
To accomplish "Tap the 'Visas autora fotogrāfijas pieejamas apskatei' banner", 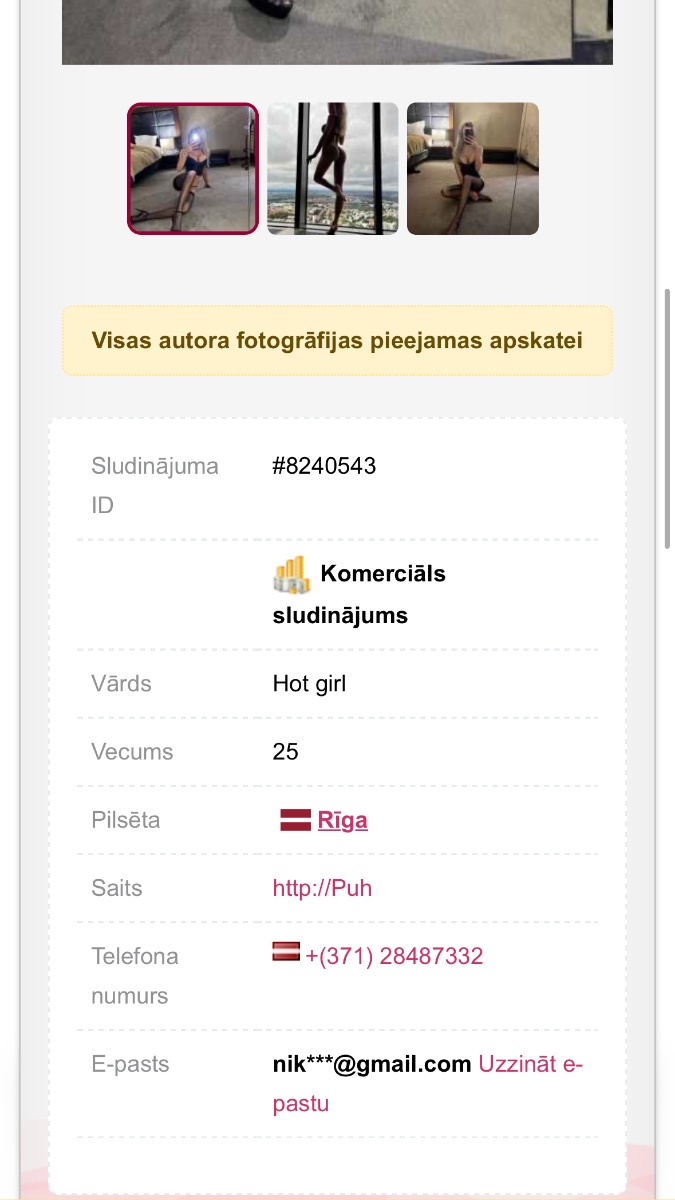I will (x=337, y=341).
